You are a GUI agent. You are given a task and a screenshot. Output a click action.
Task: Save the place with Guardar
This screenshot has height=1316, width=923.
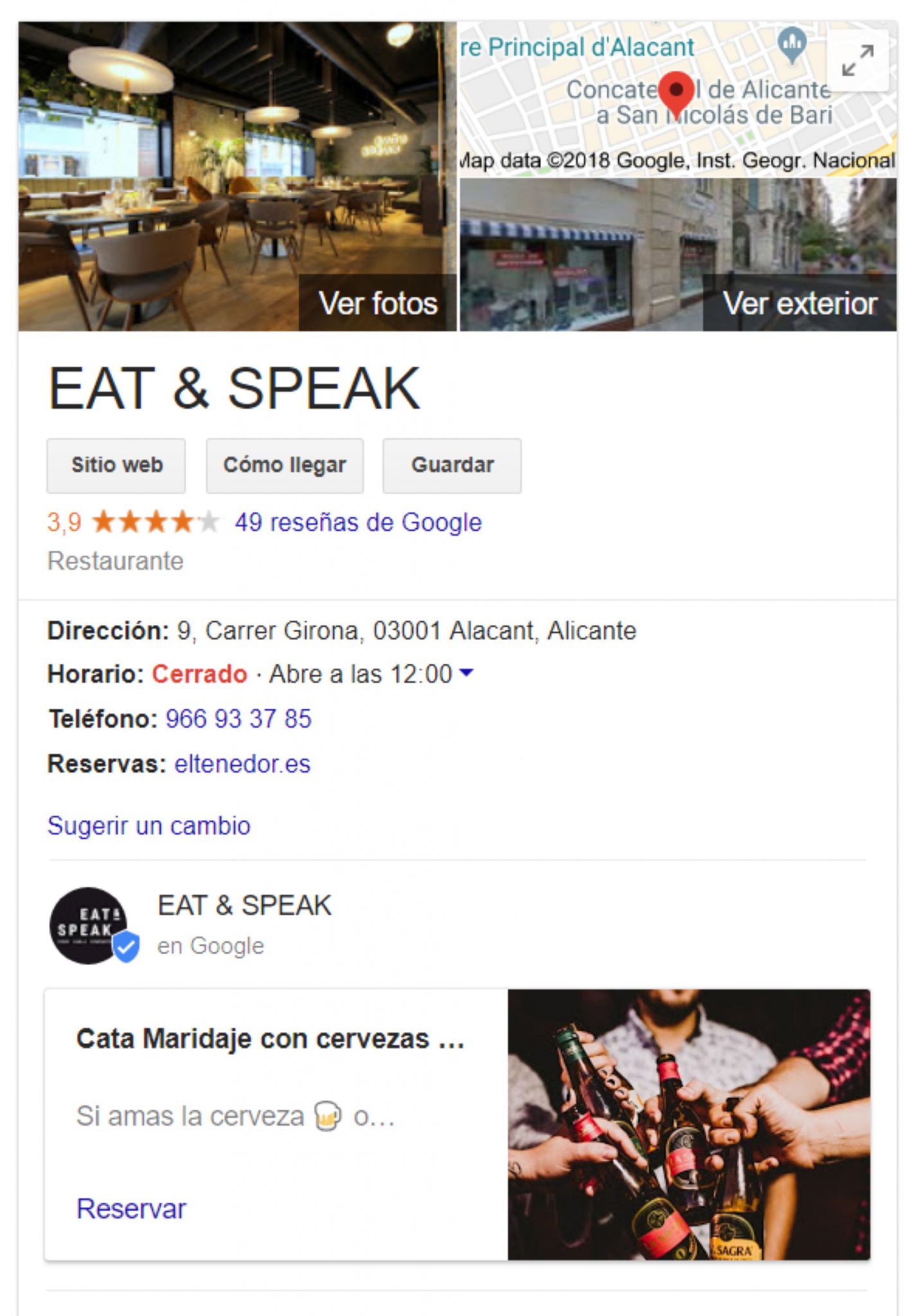coord(452,465)
